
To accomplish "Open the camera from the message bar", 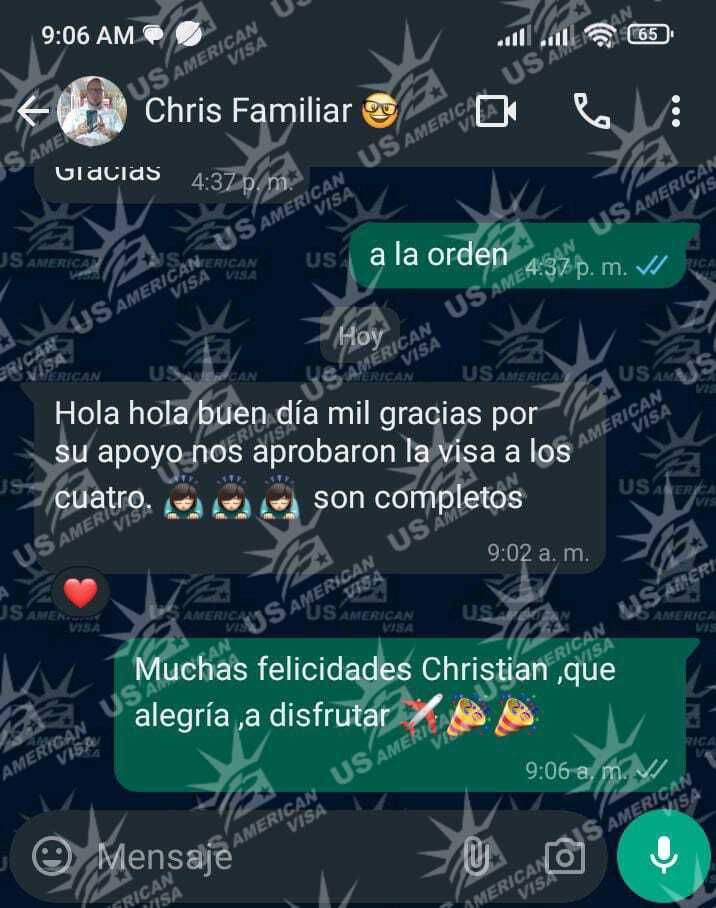I will (x=564, y=857).
